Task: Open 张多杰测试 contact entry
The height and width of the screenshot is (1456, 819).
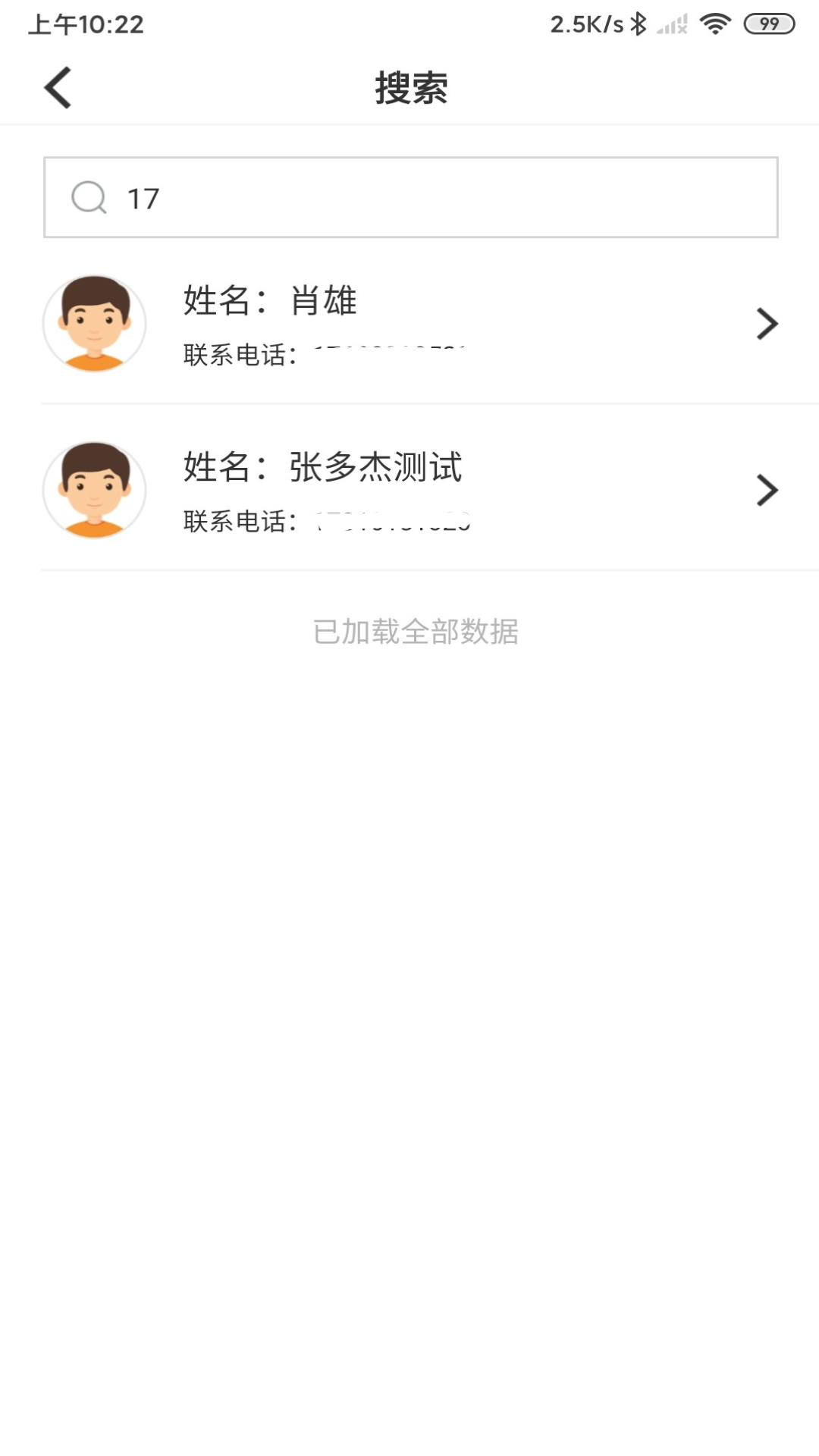Action: click(x=409, y=491)
